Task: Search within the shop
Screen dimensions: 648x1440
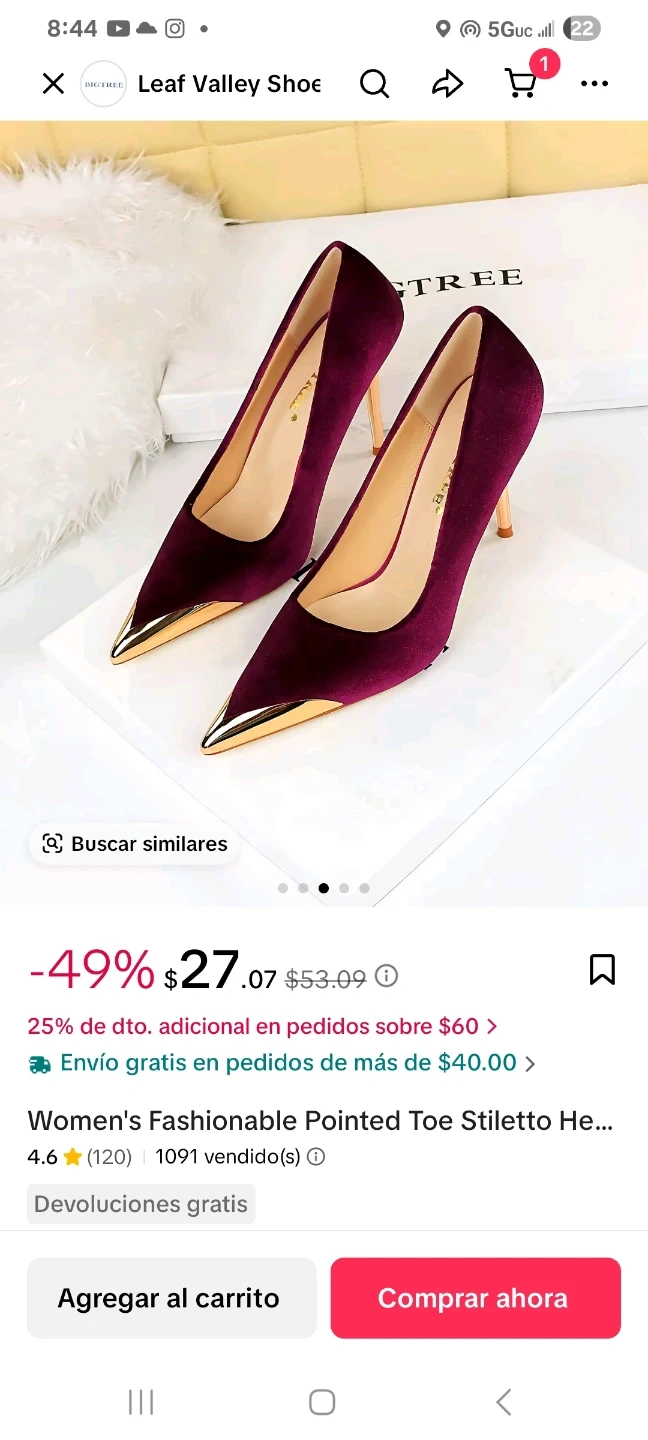Action: [x=374, y=84]
